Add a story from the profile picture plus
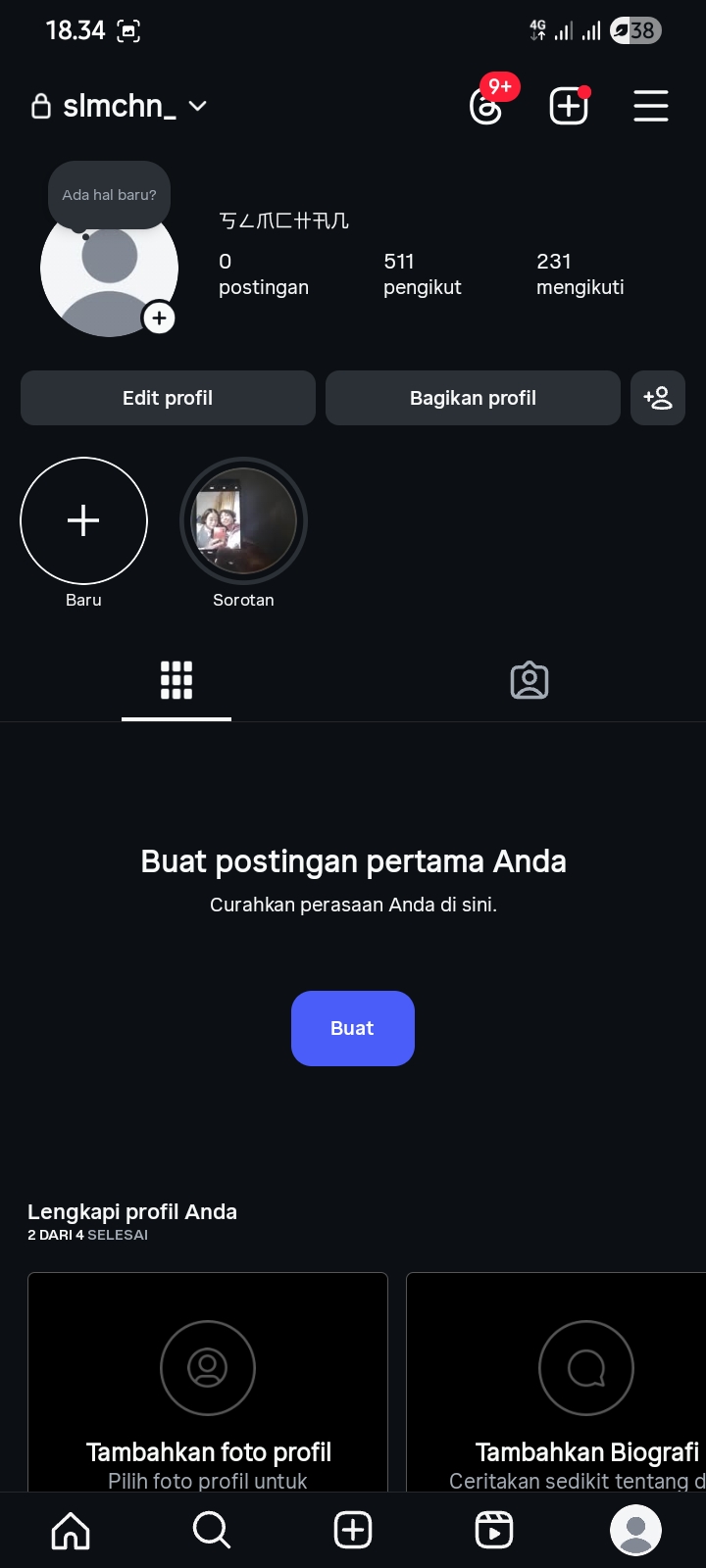706x1568 pixels. click(x=159, y=318)
